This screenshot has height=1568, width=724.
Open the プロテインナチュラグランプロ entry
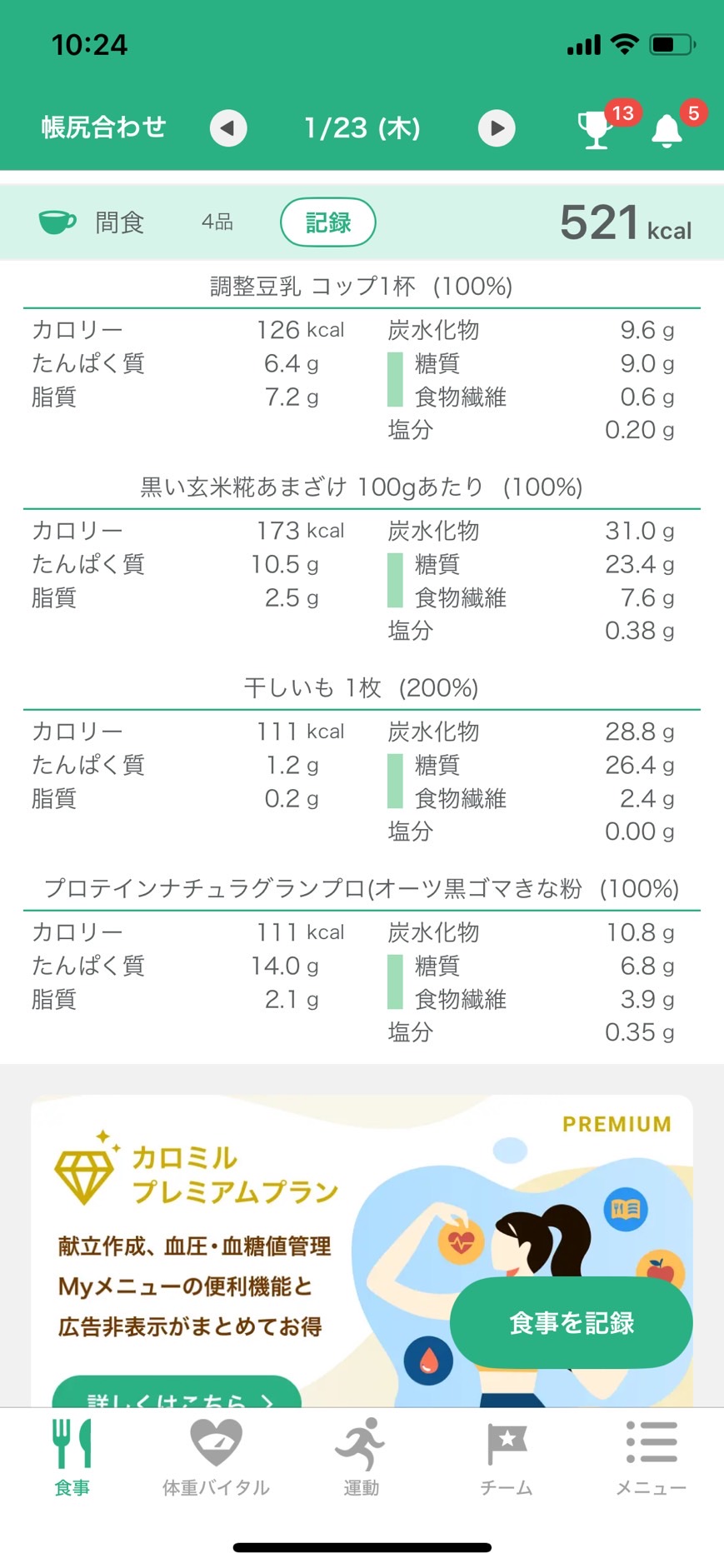[x=362, y=889]
